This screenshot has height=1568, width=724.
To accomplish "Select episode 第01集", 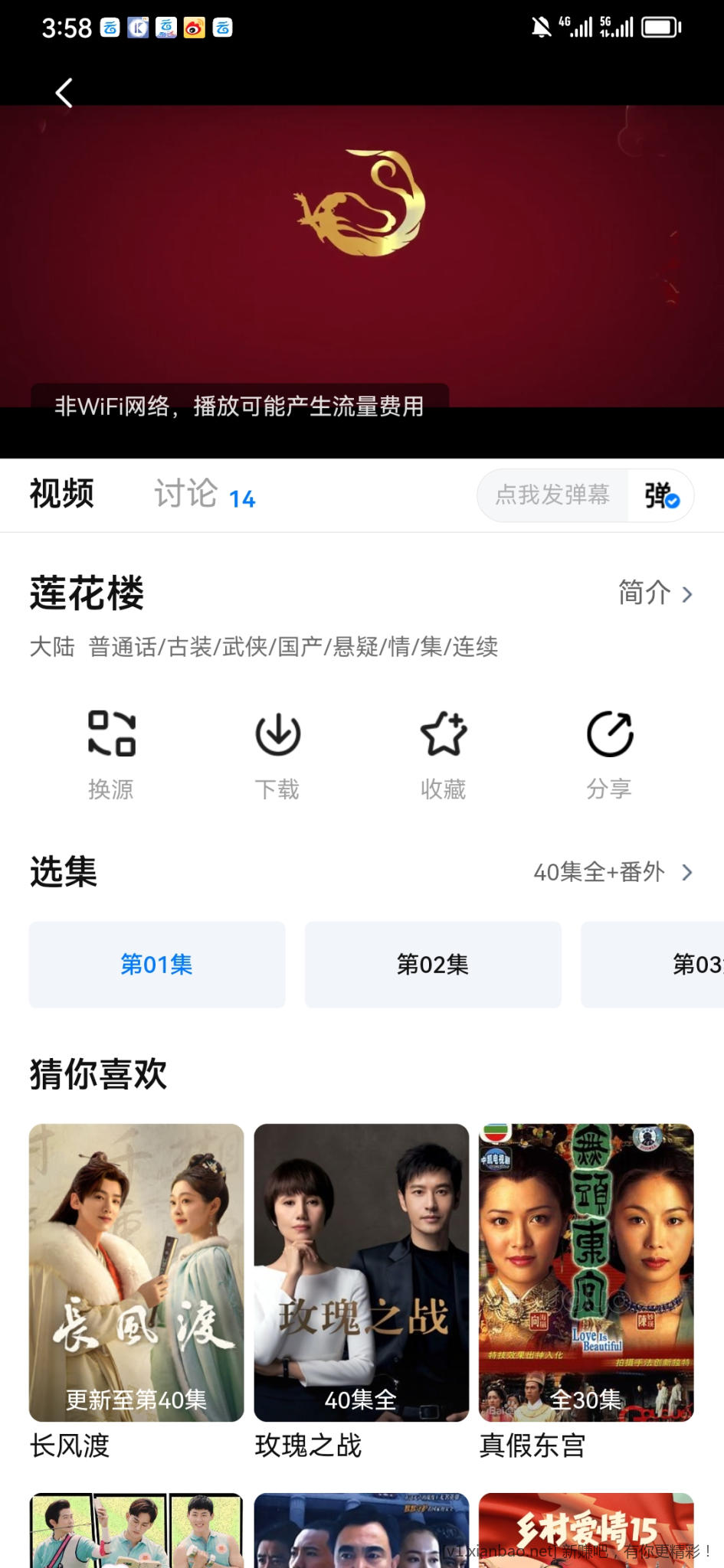I will pyautogui.click(x=157, y=965).
